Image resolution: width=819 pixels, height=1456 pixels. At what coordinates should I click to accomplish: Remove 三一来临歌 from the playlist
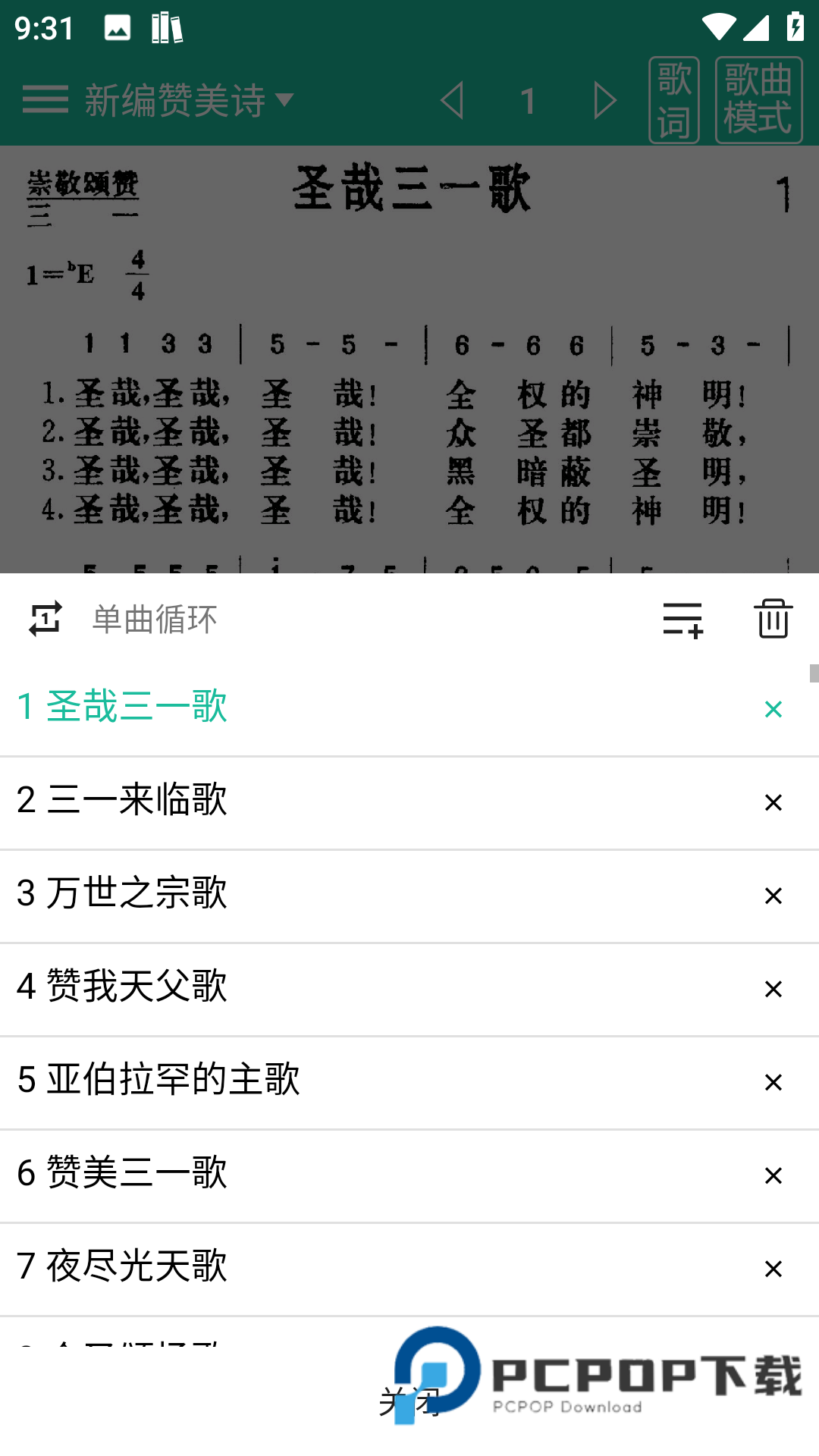tap(773, 802)
